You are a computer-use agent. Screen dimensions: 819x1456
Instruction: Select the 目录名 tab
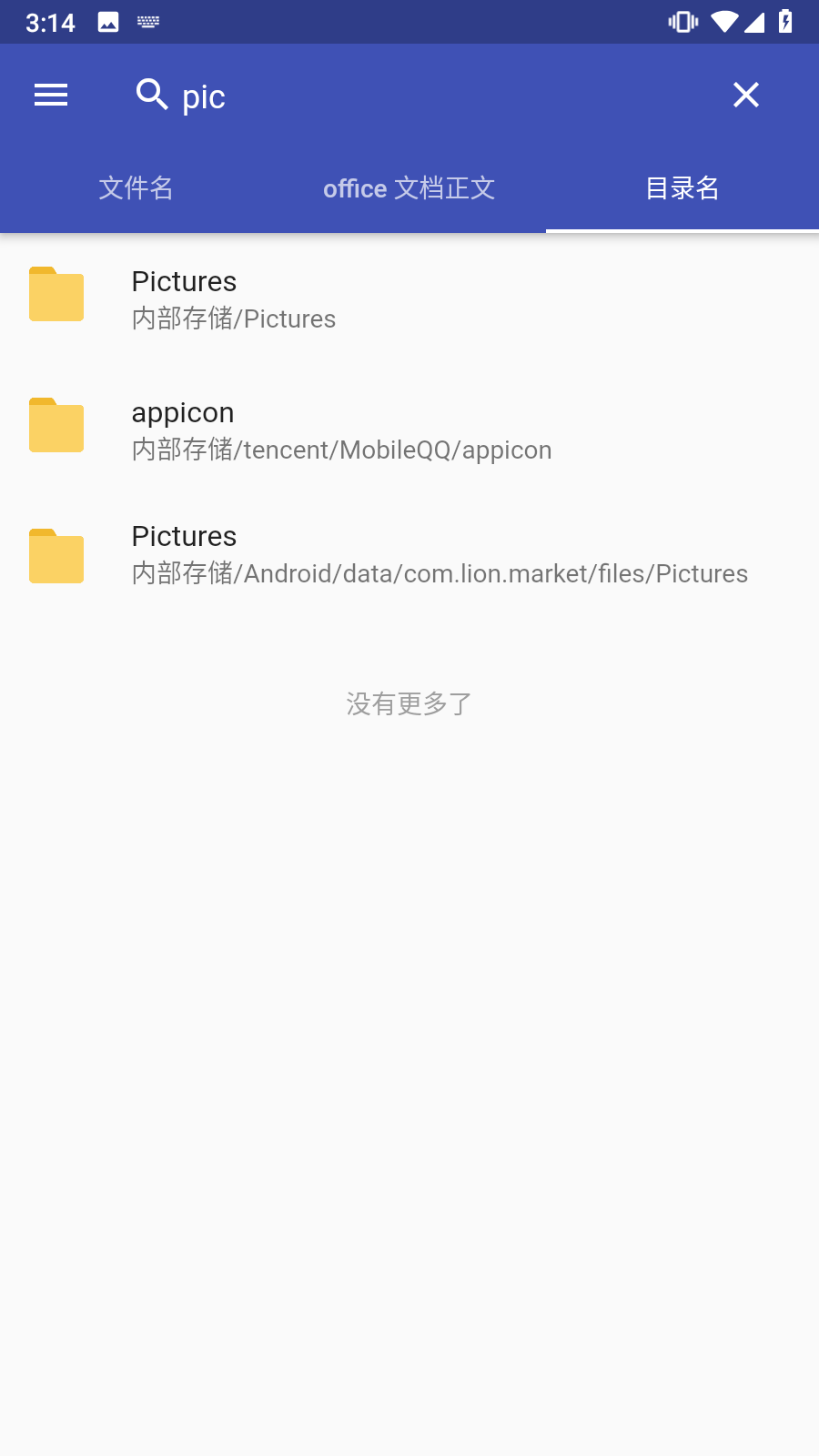tap(682, 188)
